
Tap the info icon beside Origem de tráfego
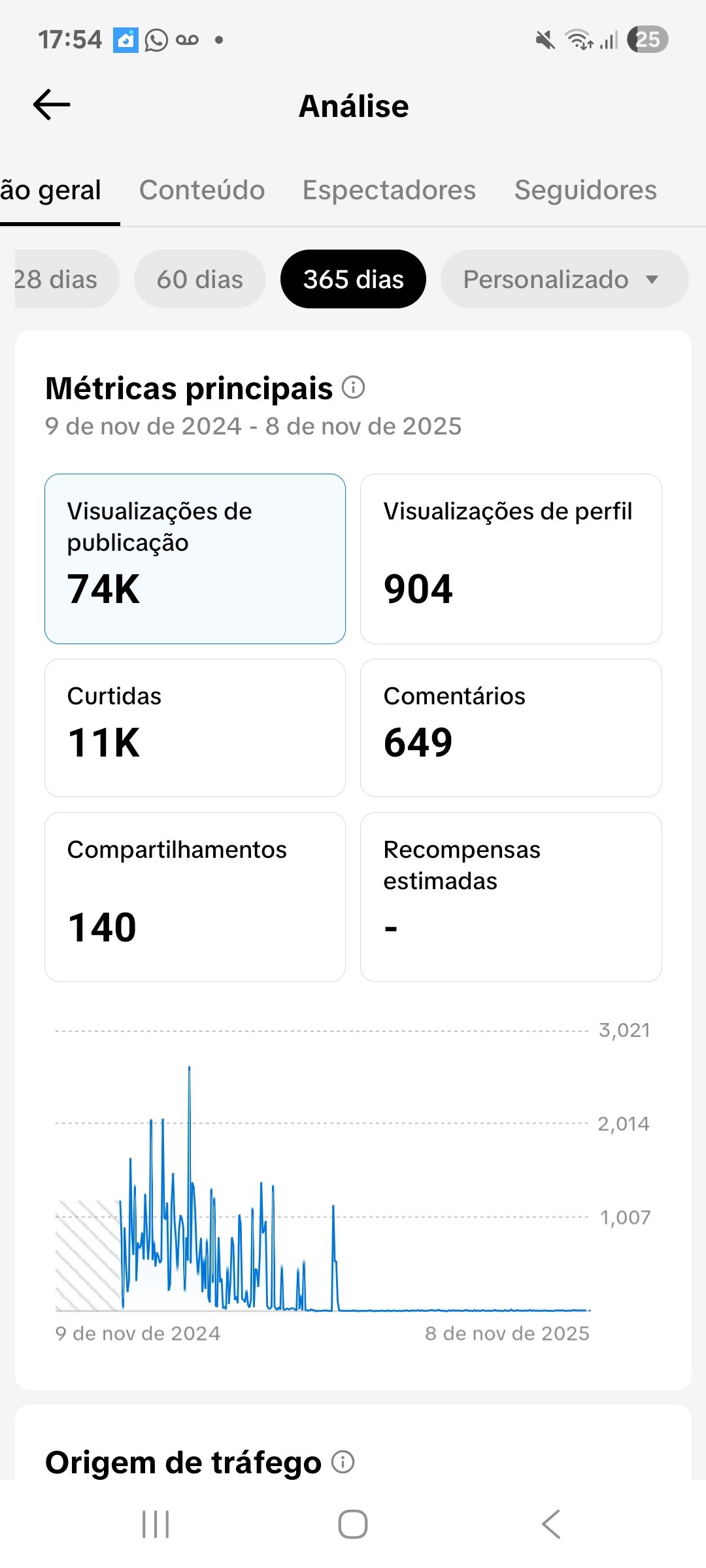pos(343,1462)
